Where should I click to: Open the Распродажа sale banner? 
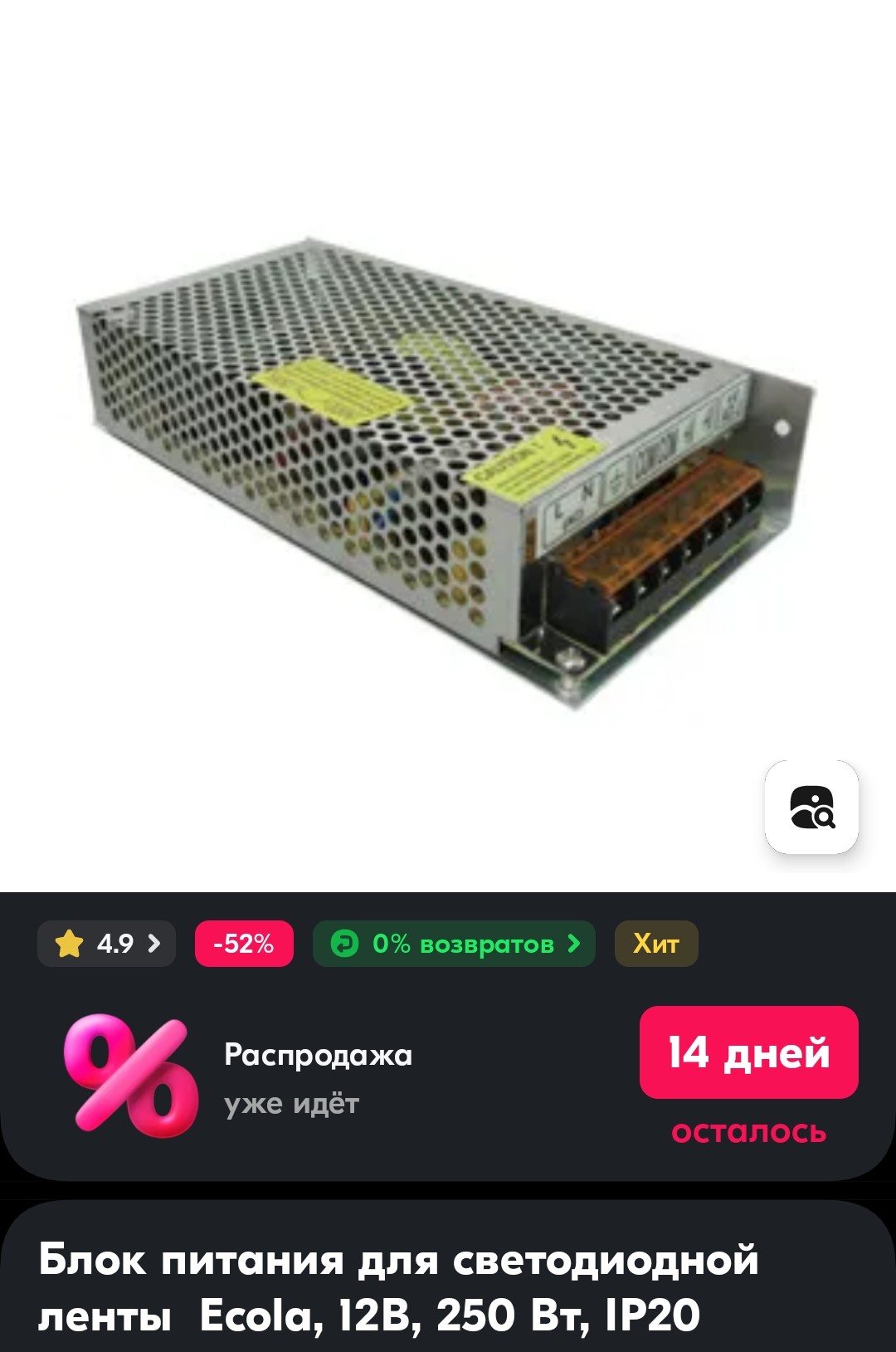318,1077
